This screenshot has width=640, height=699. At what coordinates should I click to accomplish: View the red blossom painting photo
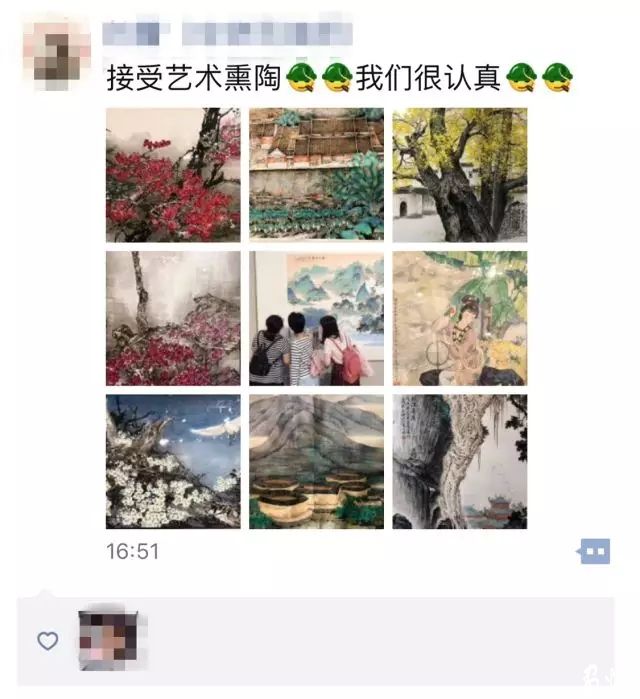tap(173, 175)
